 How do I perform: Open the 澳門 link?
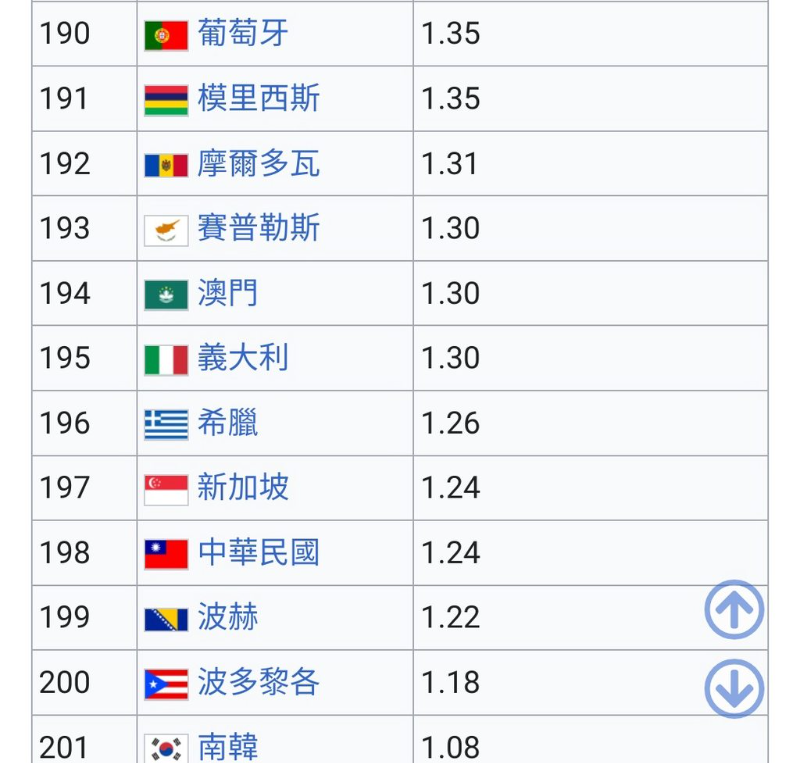pos(228,294)
